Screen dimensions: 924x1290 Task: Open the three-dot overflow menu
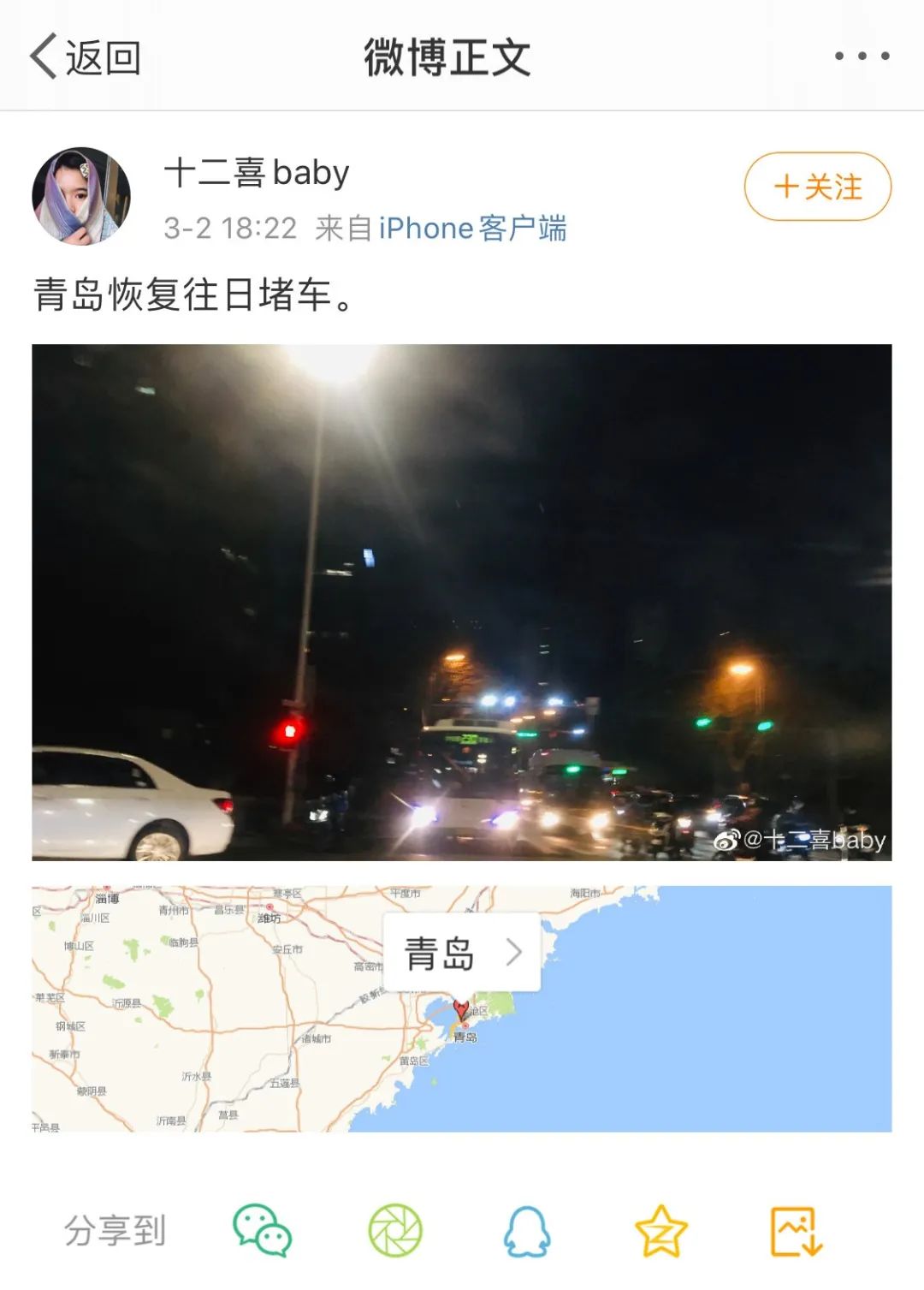pyautogui.click(x=862, y=56)
